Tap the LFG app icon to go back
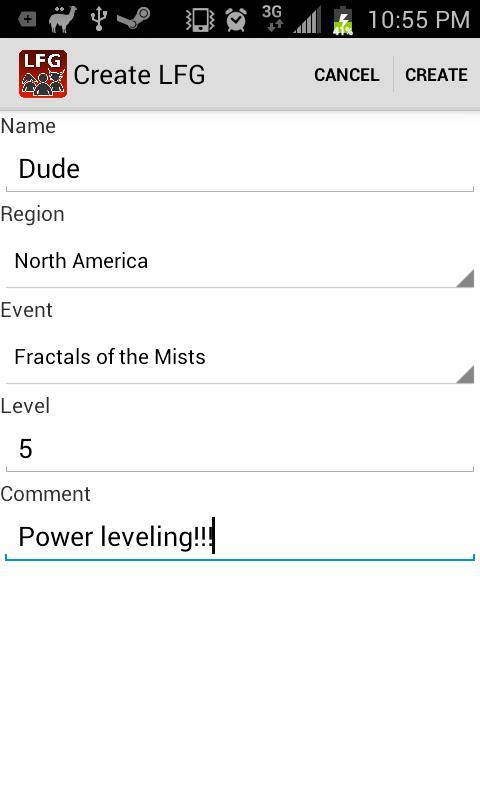This screenshot has height=800, width=480. pos(43,74)
